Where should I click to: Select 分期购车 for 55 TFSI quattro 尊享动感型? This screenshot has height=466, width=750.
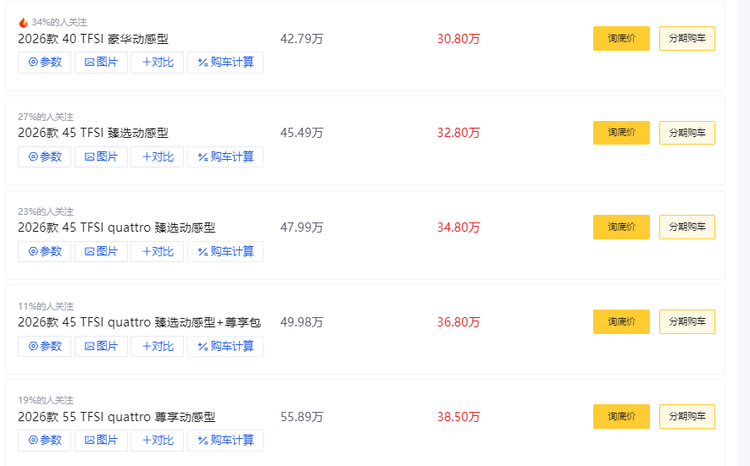pyautogui.click(x=686, y=416)
